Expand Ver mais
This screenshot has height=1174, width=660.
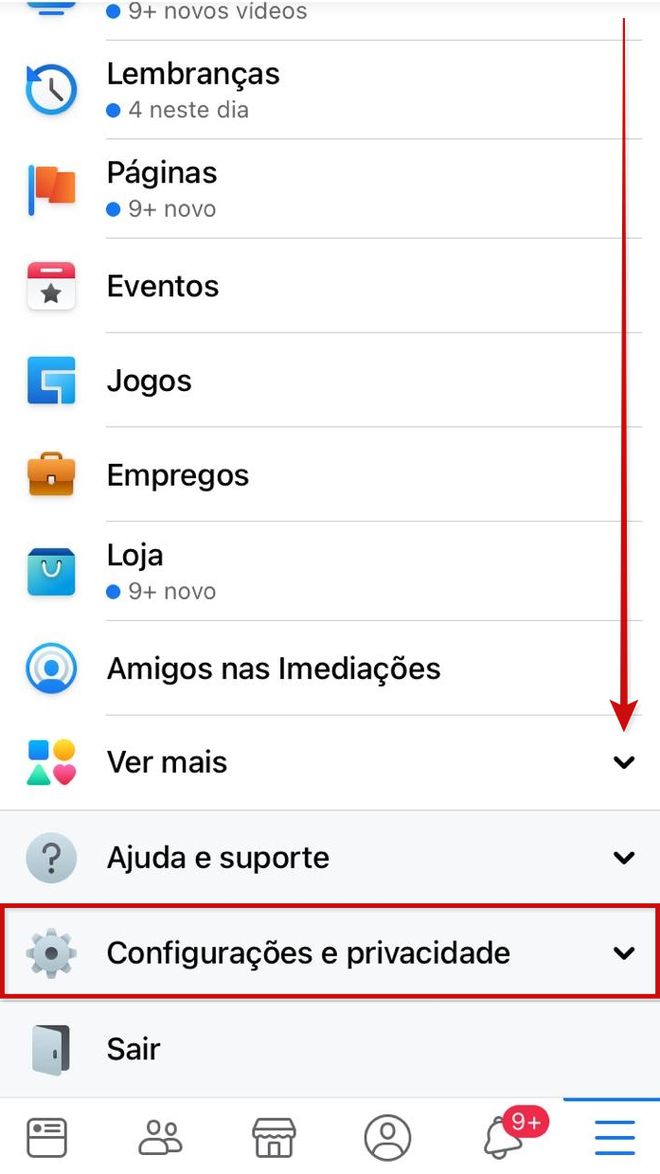pyautogui.click(x=330, y=762)
